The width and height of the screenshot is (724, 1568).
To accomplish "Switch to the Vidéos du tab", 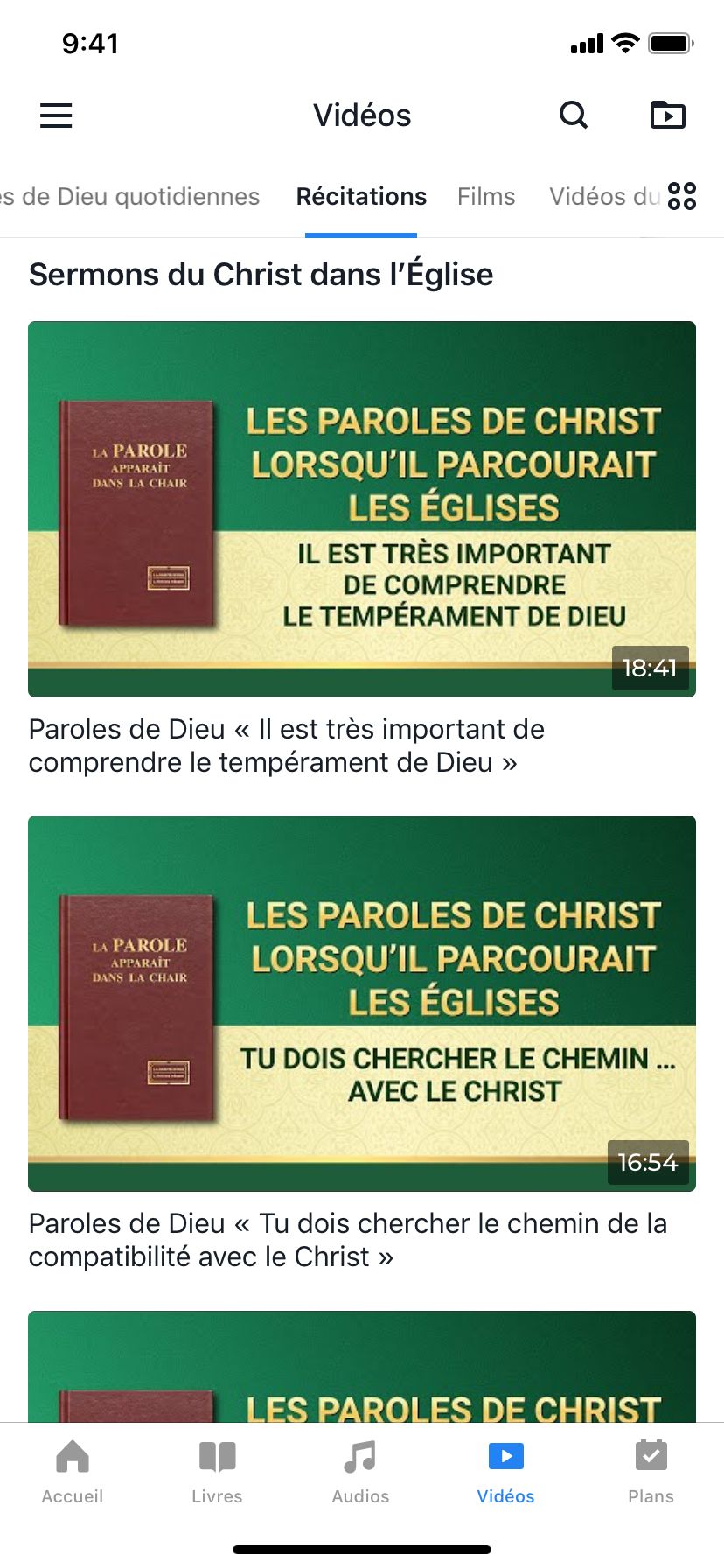I will [602, 197].
